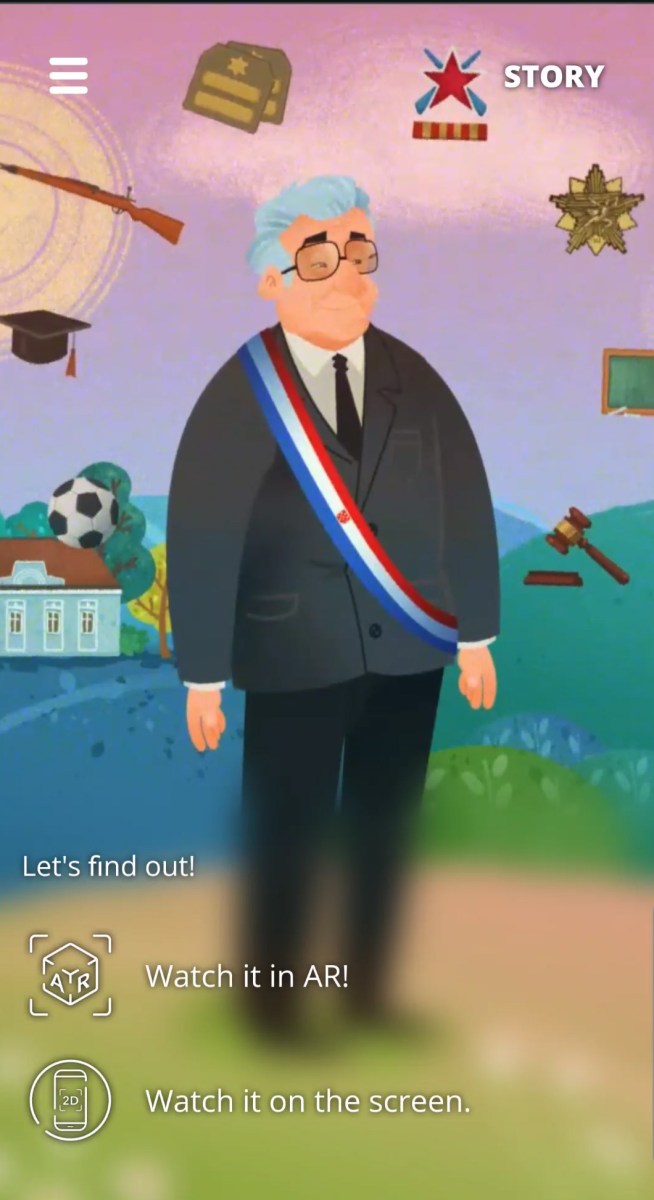The height and width of the screenshot is (1200, 654).
Task: Select Watch it in AR
Action: click(190, 976)
